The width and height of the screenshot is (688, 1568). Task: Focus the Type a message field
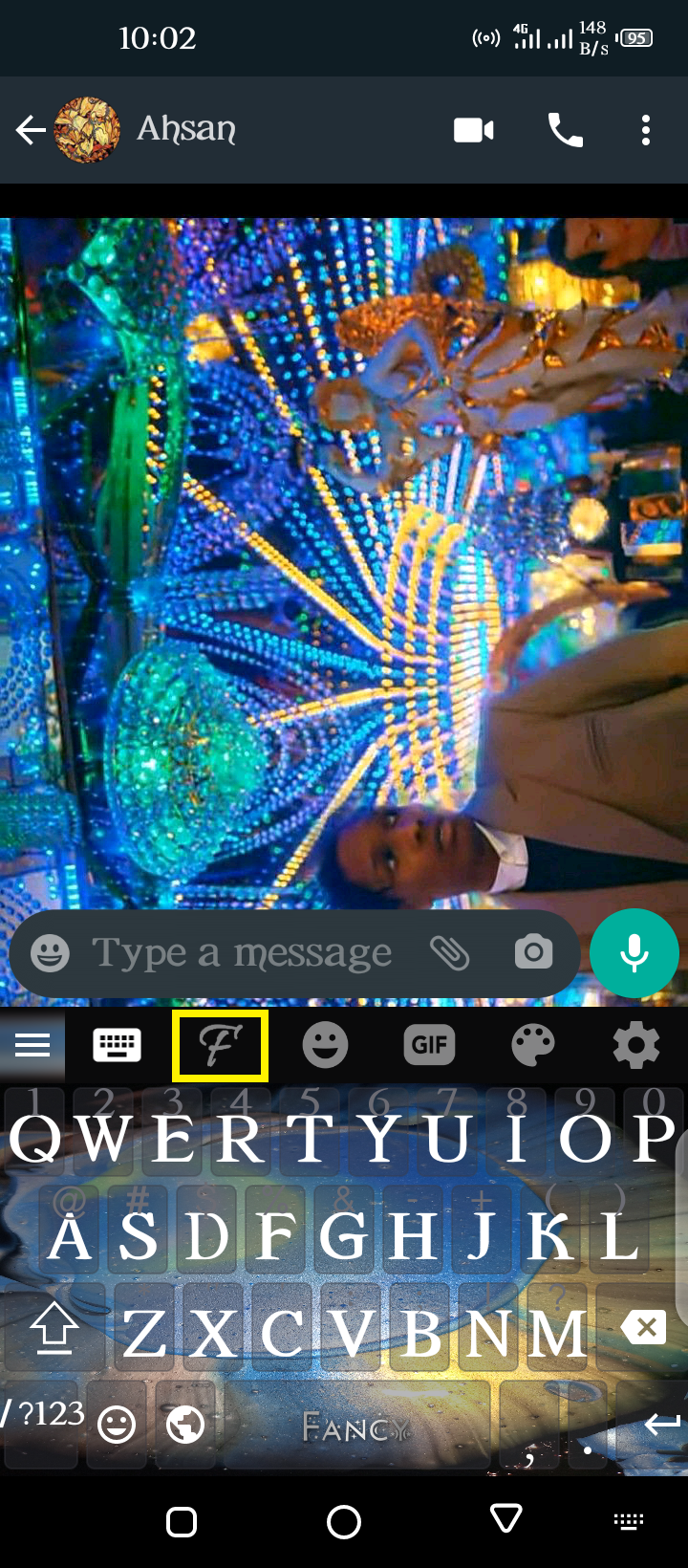click(242, 953)
